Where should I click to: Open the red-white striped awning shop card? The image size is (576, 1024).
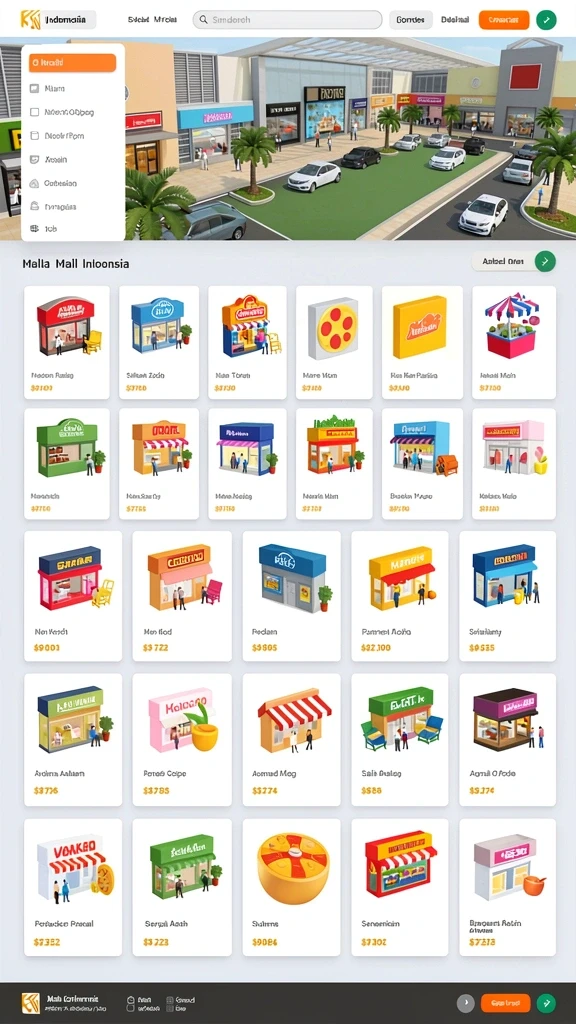[291, 740]
